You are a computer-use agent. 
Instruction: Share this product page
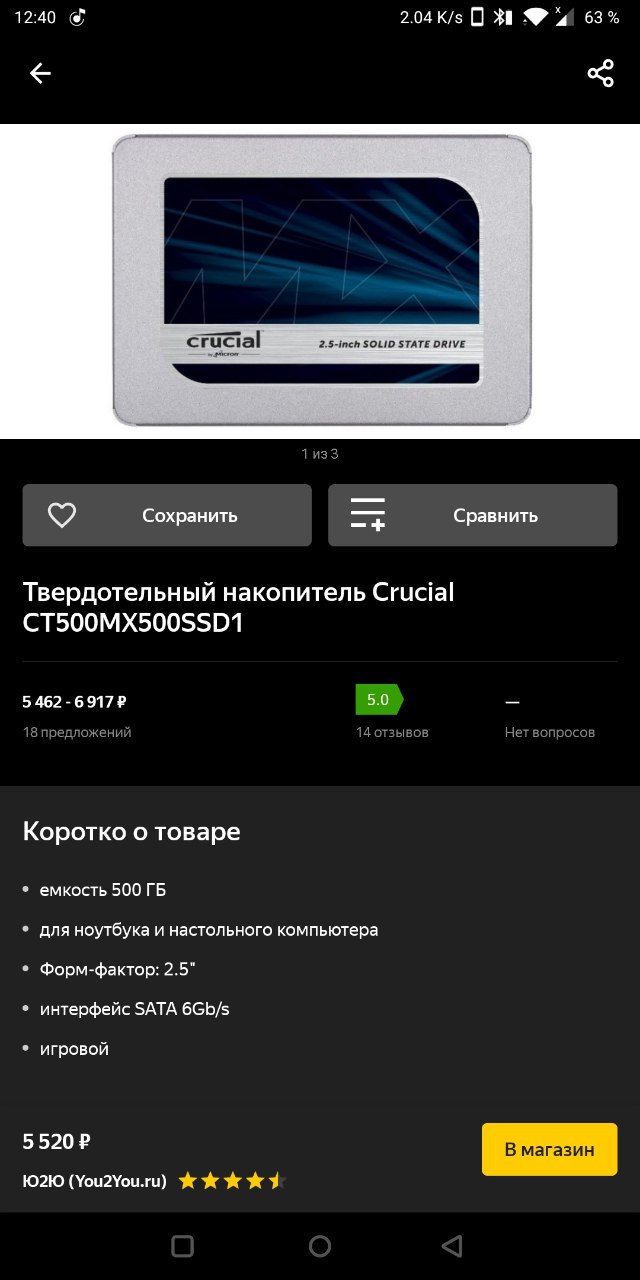(x=600, y=73)
